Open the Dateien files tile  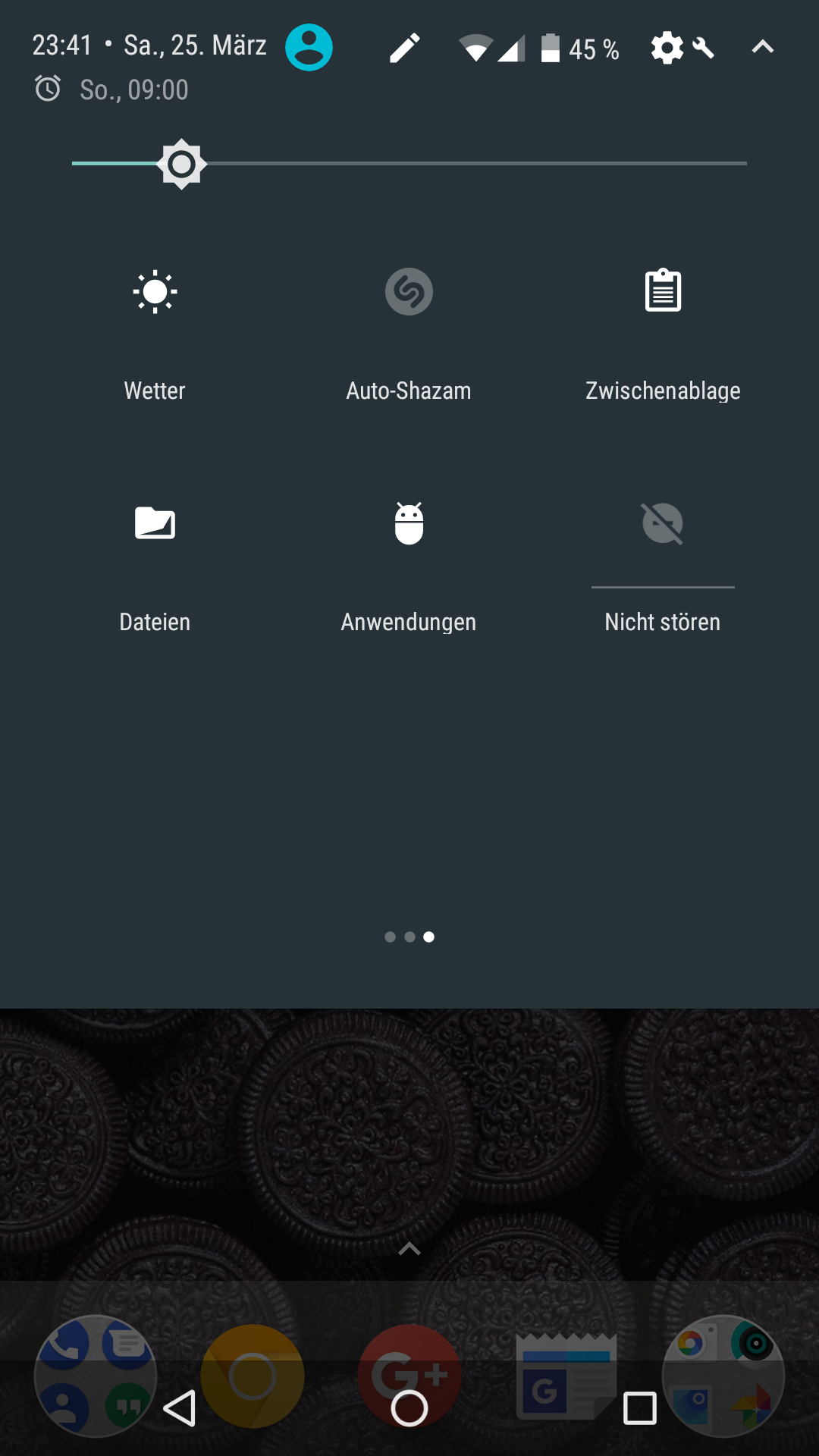pos(155,523)
